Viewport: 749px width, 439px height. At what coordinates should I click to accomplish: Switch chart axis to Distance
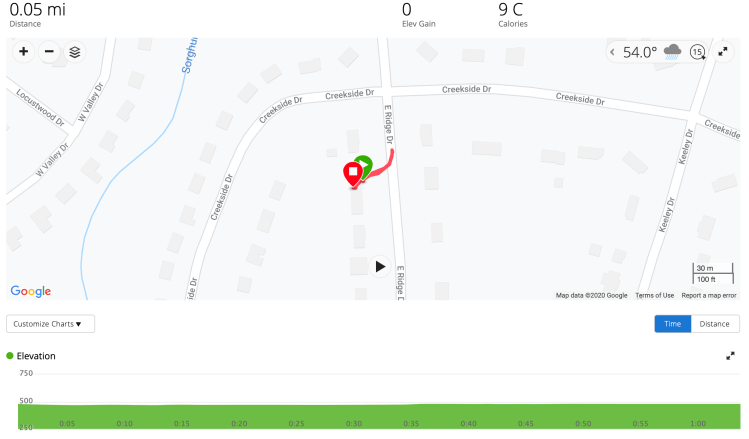[714, 324]
